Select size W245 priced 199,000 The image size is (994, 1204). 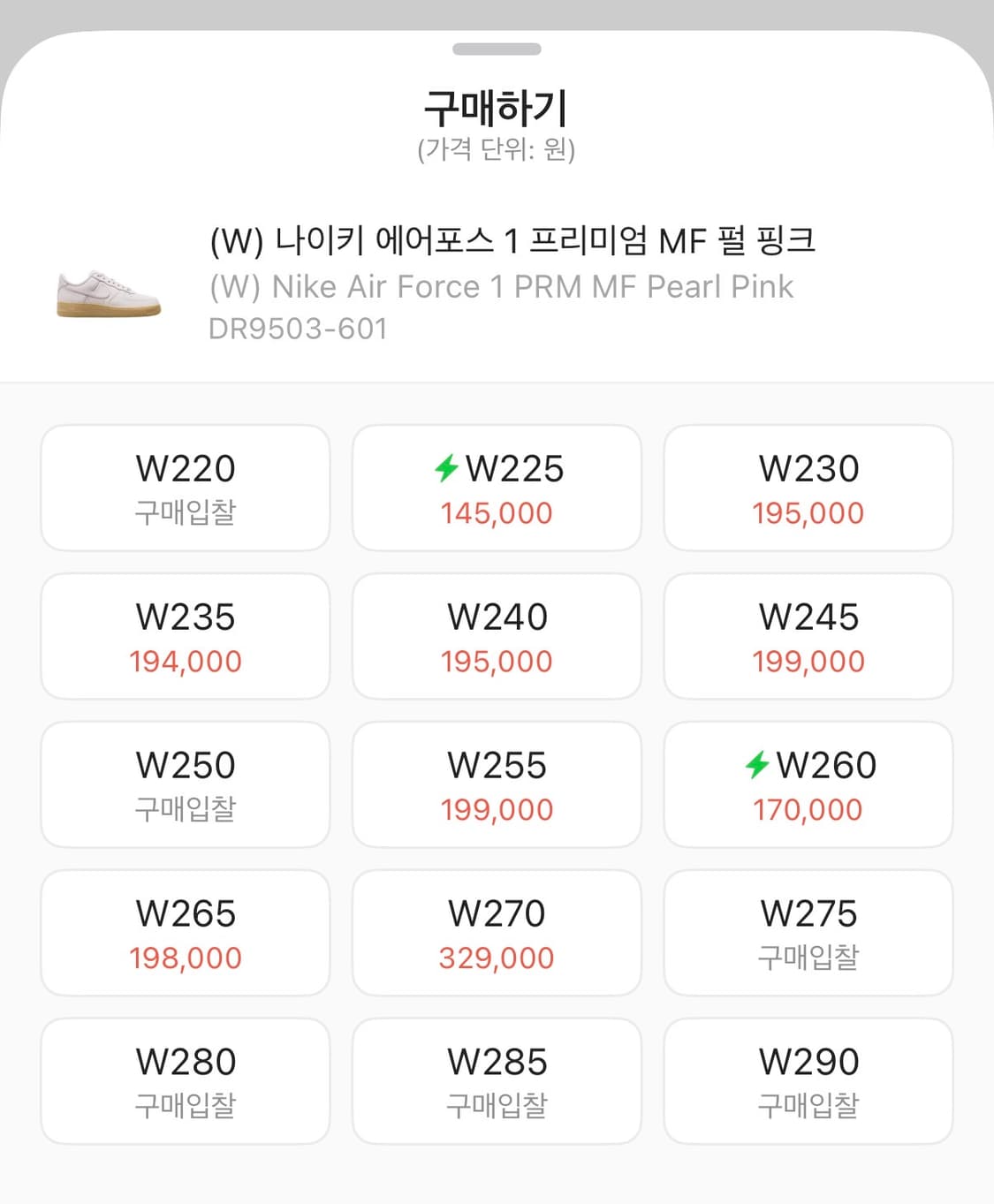point(808,635)
